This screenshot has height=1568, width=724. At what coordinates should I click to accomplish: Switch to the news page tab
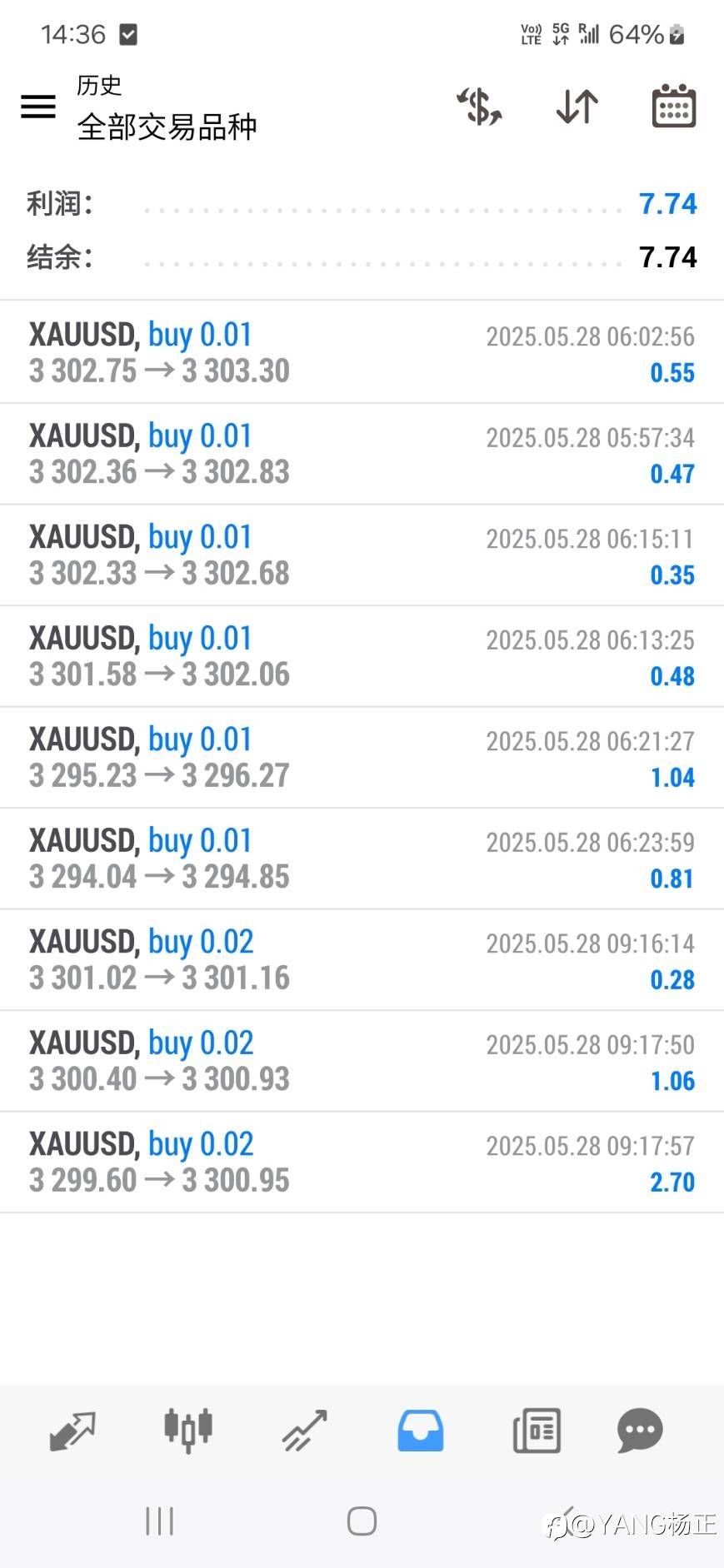point(537,1431)
